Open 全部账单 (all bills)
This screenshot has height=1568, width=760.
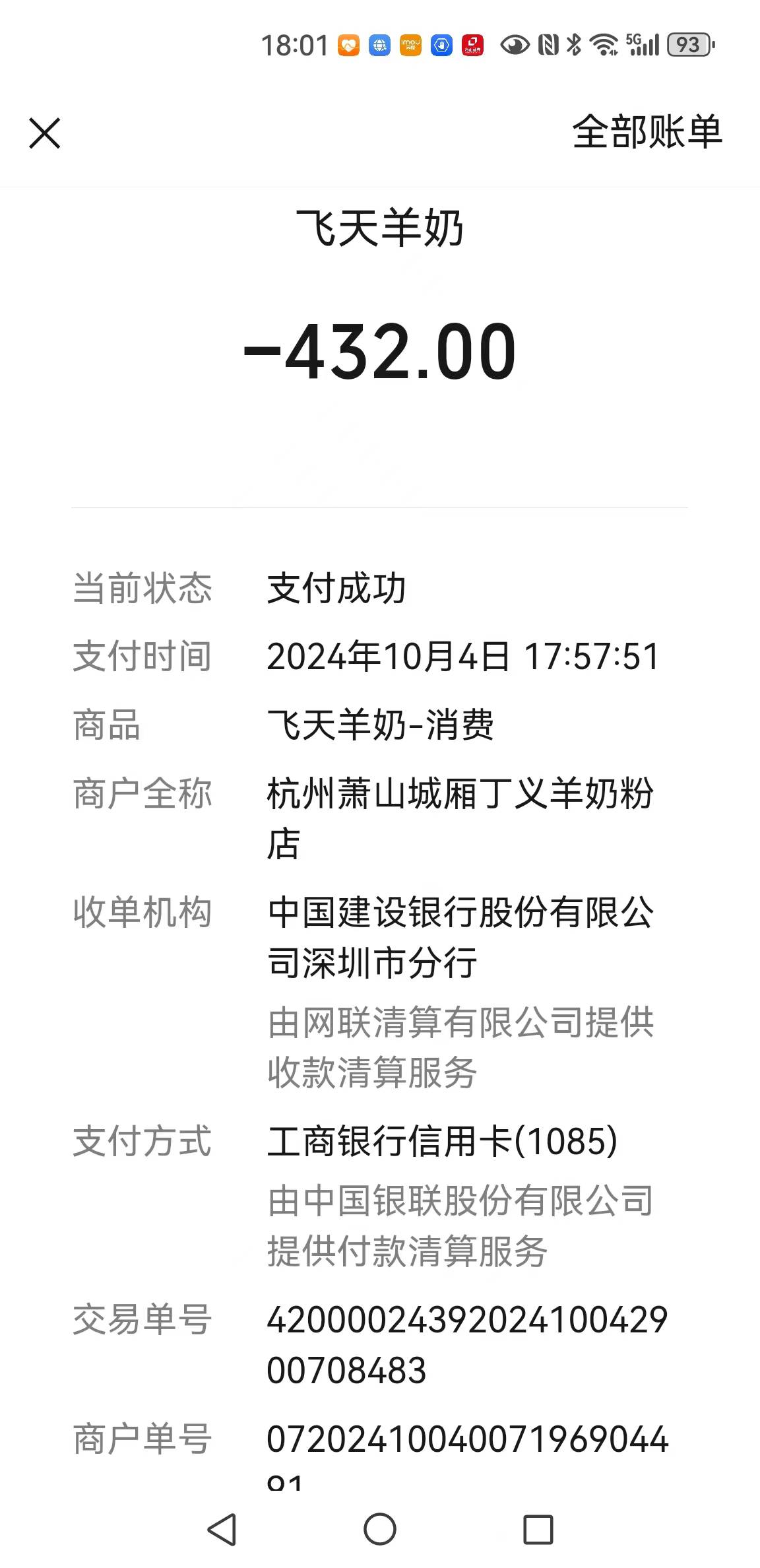click(647, 132)
